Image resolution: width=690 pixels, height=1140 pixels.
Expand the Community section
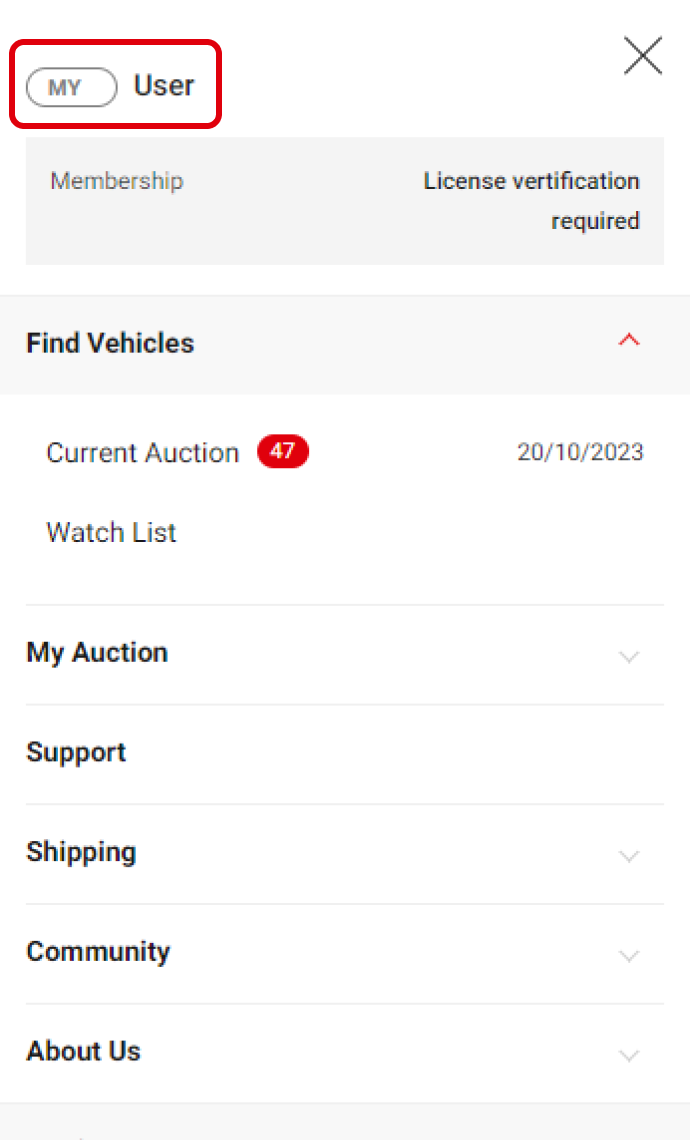point(345,953)
